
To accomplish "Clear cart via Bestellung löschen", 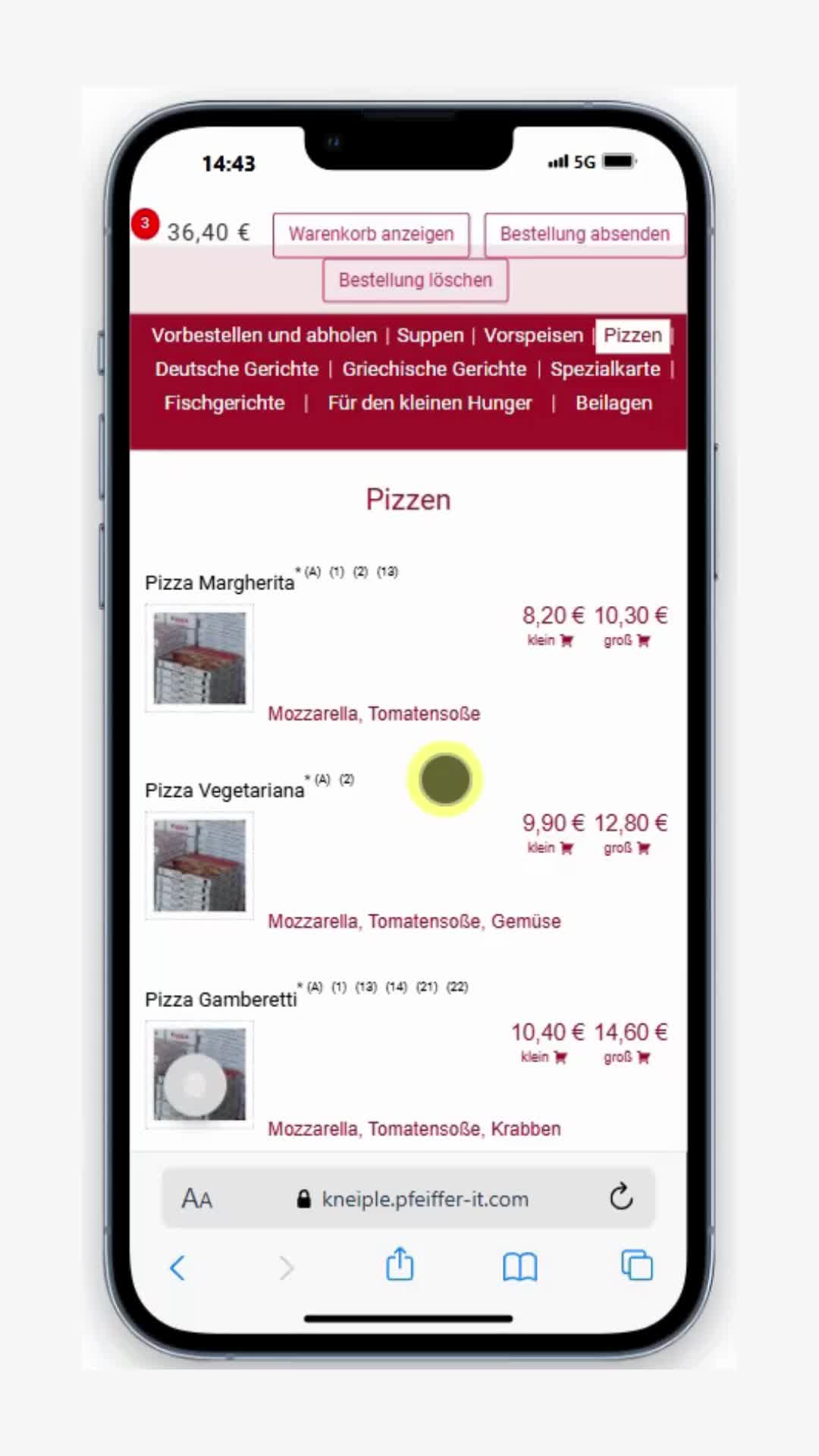I will tap(415, 281).
